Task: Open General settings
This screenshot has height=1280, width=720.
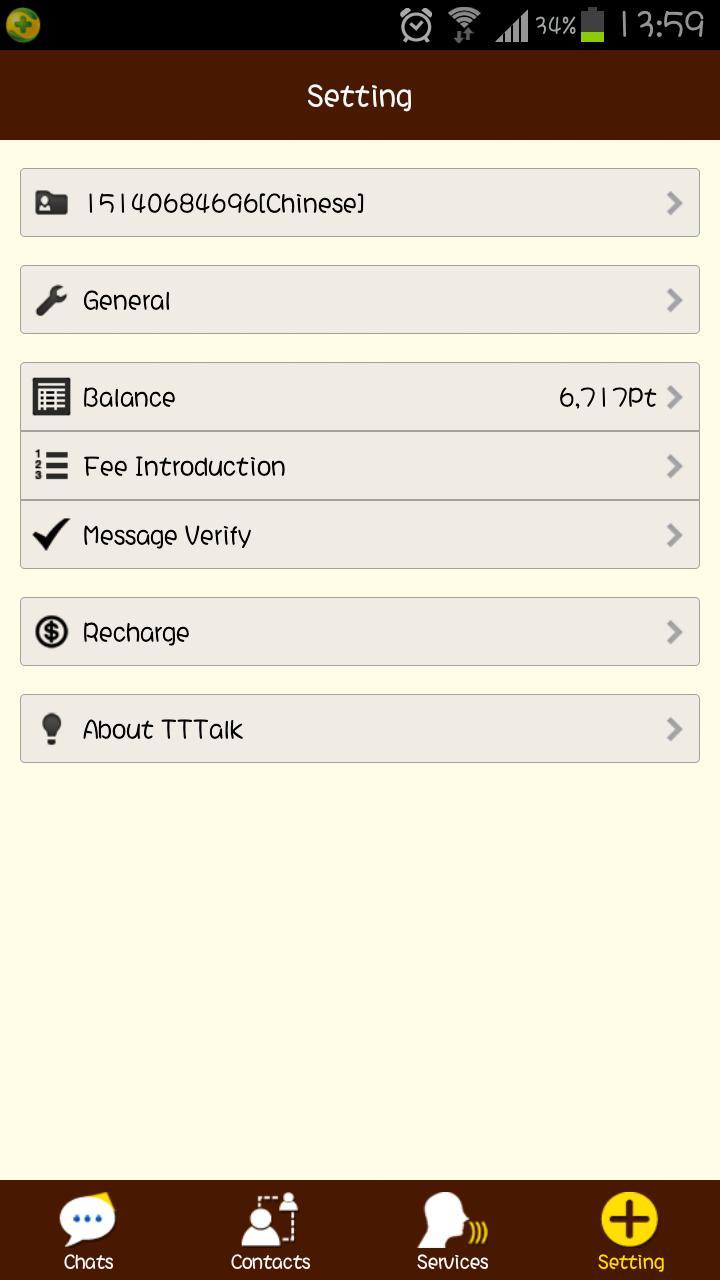Action: point(360,300)
